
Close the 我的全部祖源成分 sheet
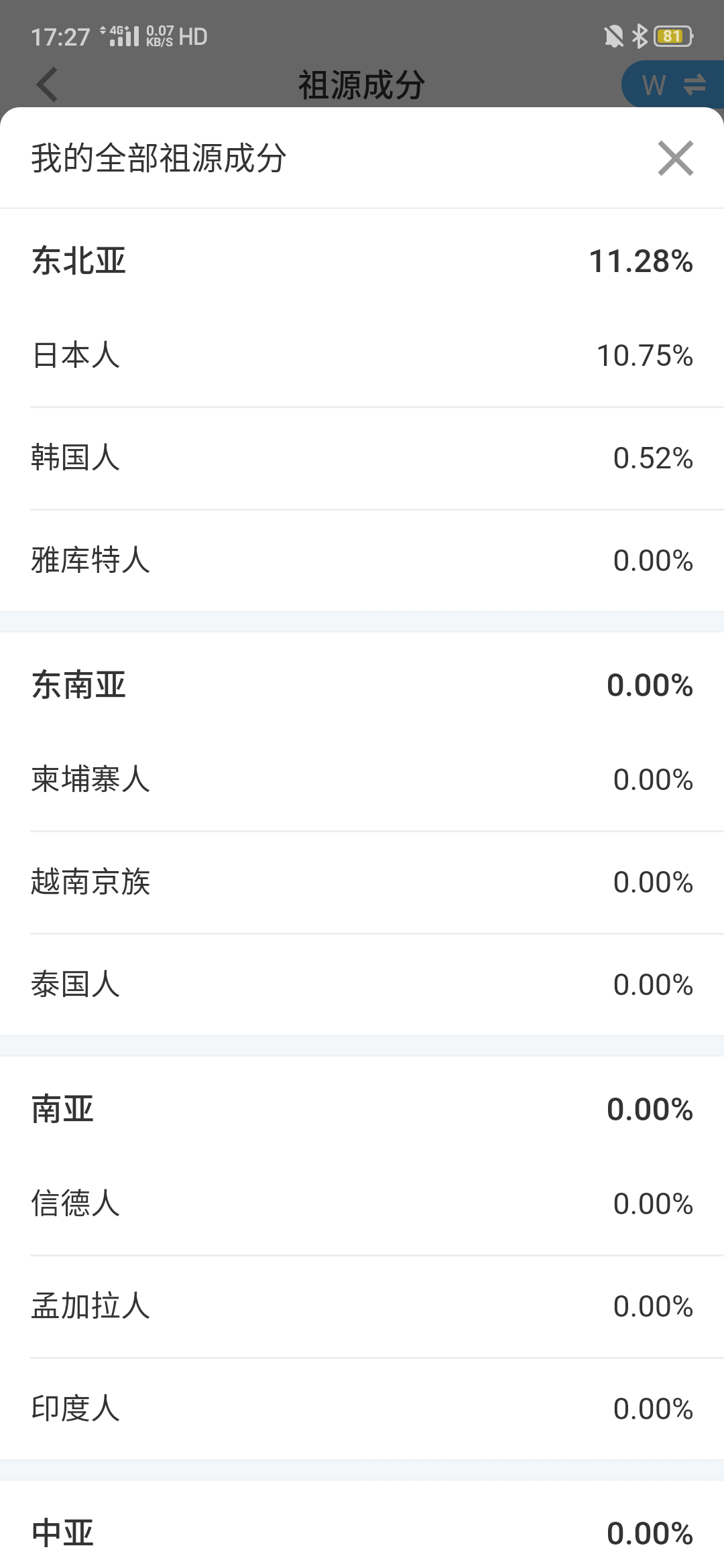click(675, 158)
